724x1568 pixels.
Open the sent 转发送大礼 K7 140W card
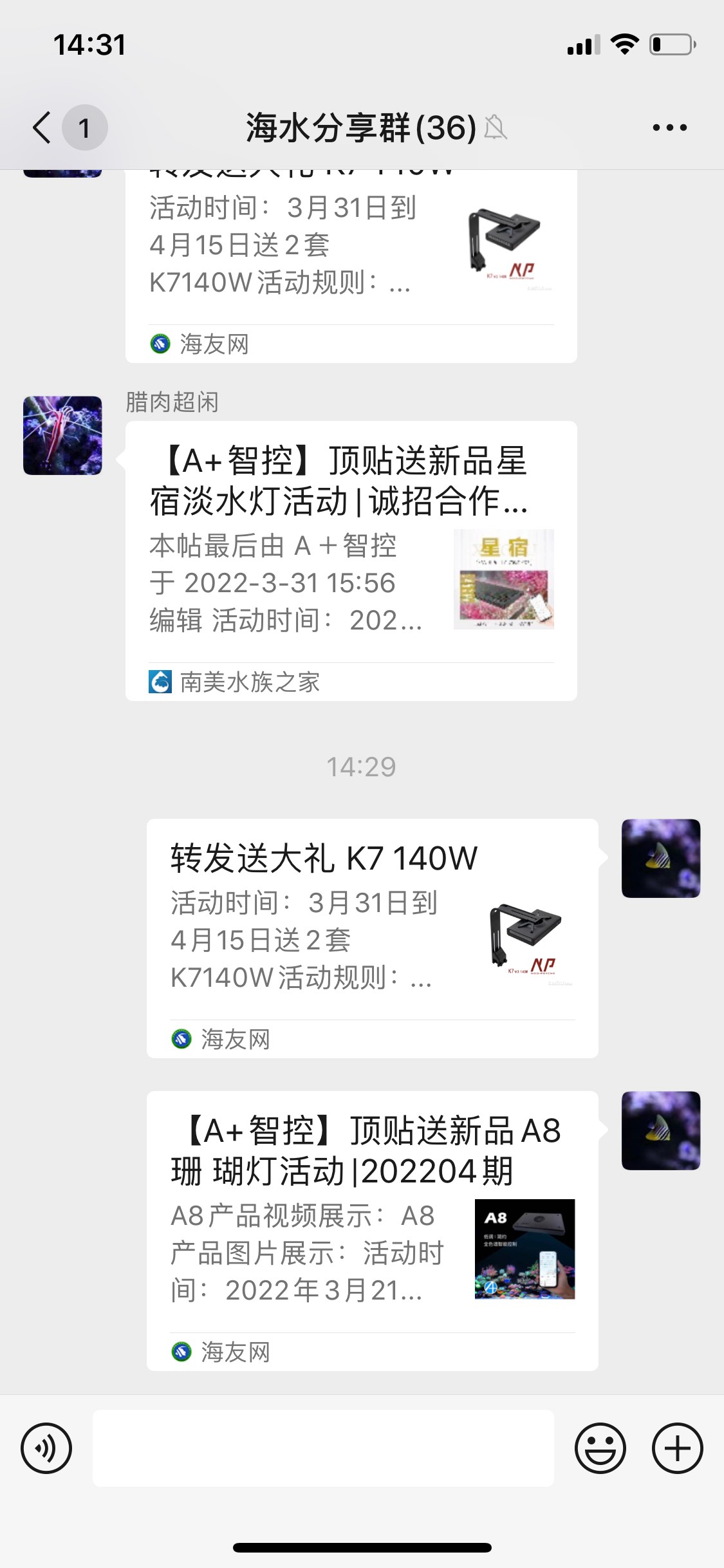click(x=372, y=937)
